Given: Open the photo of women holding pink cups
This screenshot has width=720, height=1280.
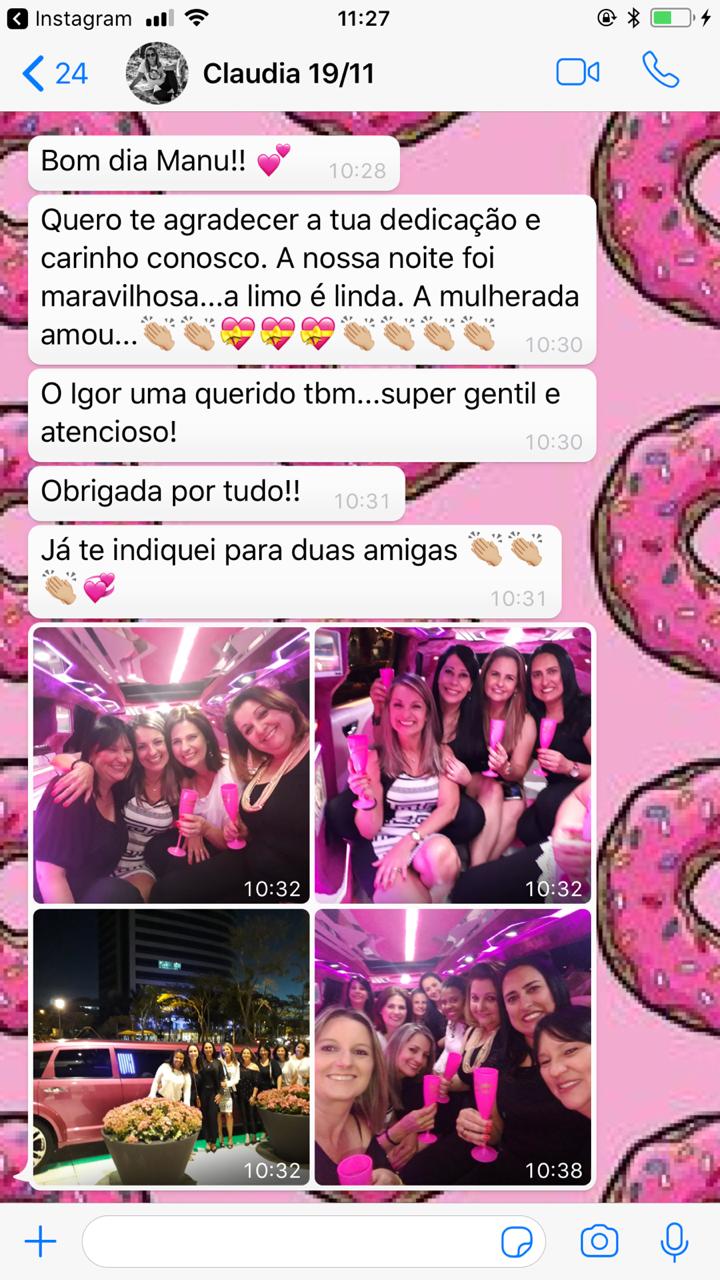Looking at the screenshot, I should [x=452, y=765].
